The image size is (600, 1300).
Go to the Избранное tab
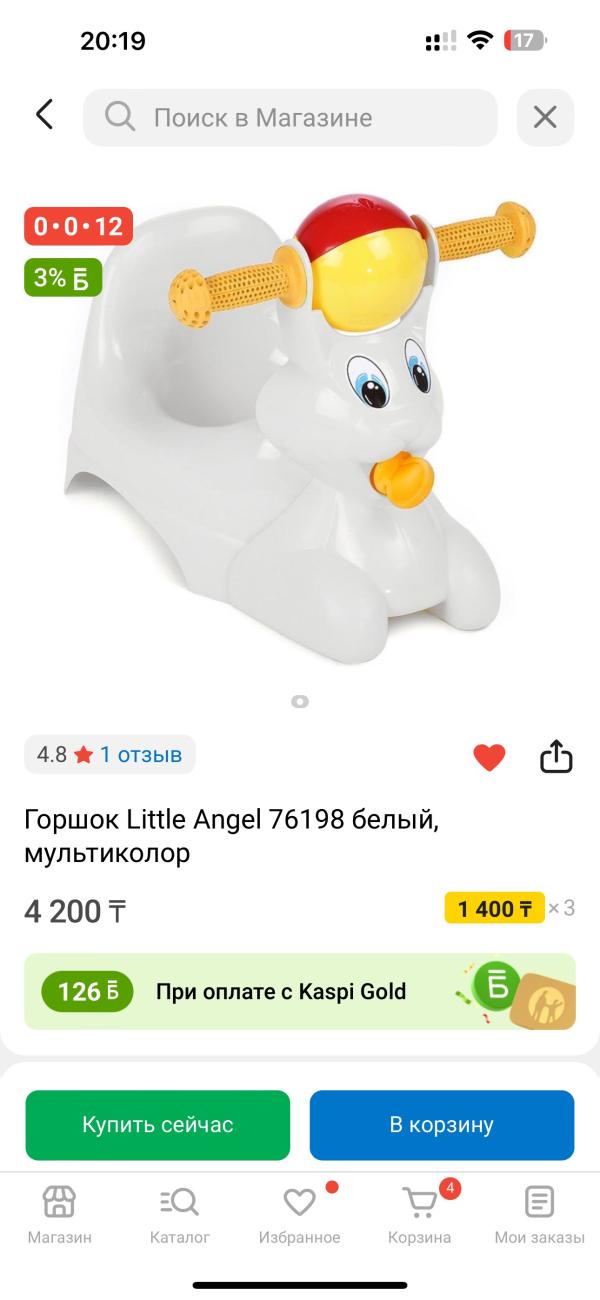click(299, 1215)
